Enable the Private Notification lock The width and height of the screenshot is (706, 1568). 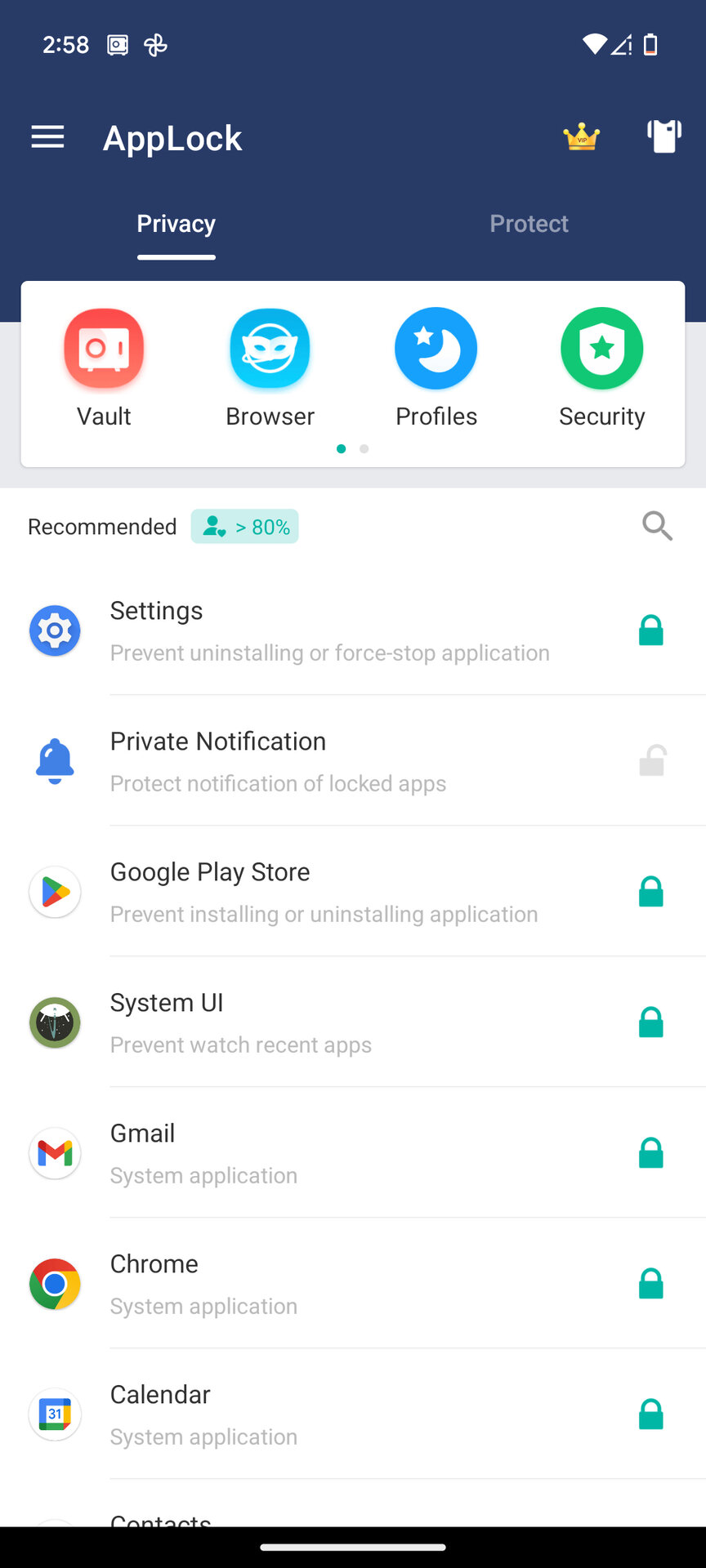[x=651, y=761]
